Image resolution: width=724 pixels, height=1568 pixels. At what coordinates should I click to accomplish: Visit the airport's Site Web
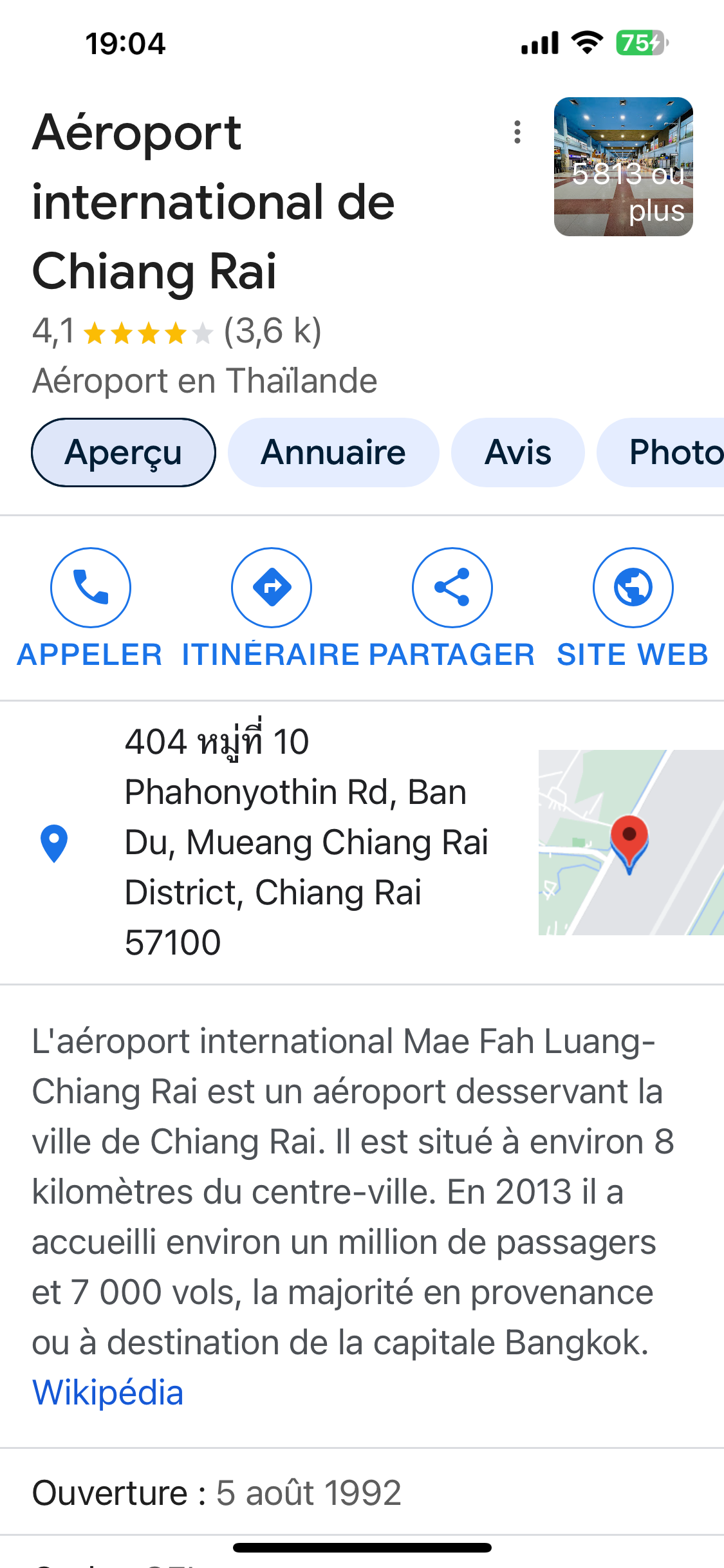(x=633, y=588)
